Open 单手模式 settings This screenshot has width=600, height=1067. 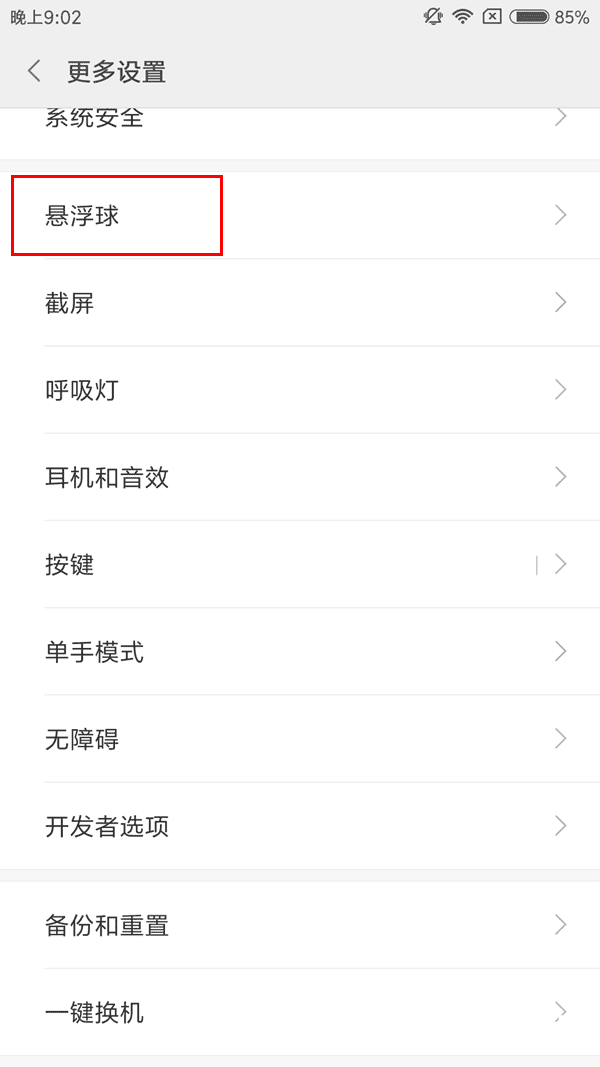300,652
